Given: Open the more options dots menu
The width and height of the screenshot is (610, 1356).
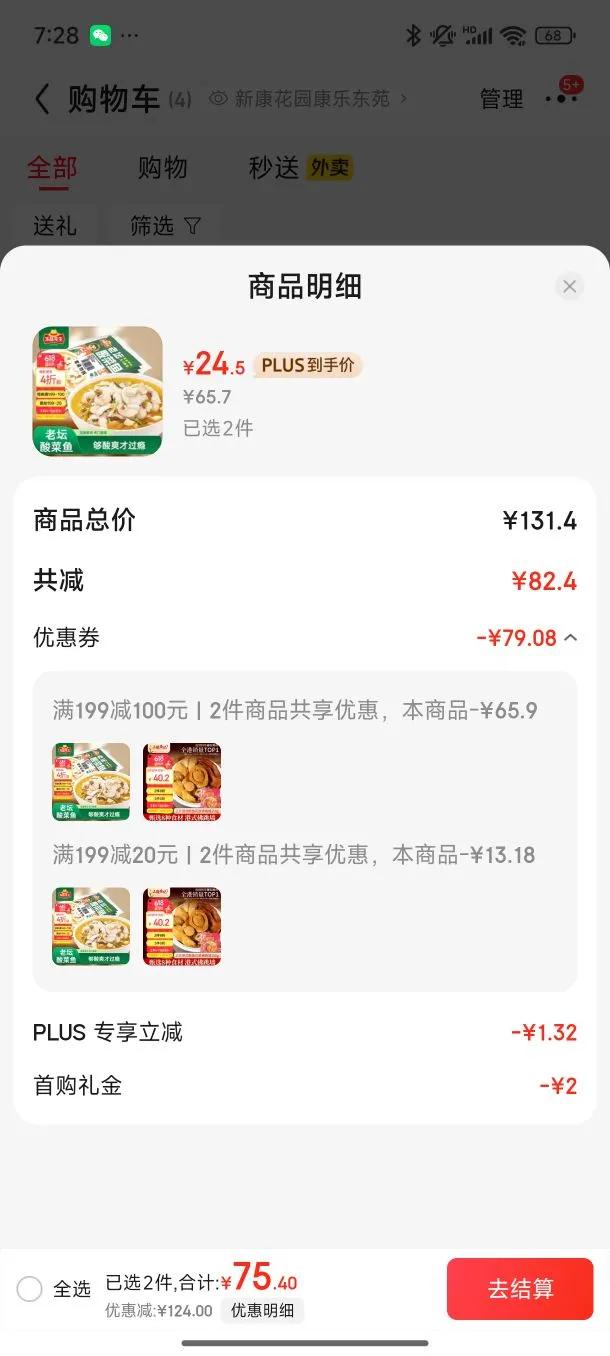Looking at the screenshot, I should 561,98.
